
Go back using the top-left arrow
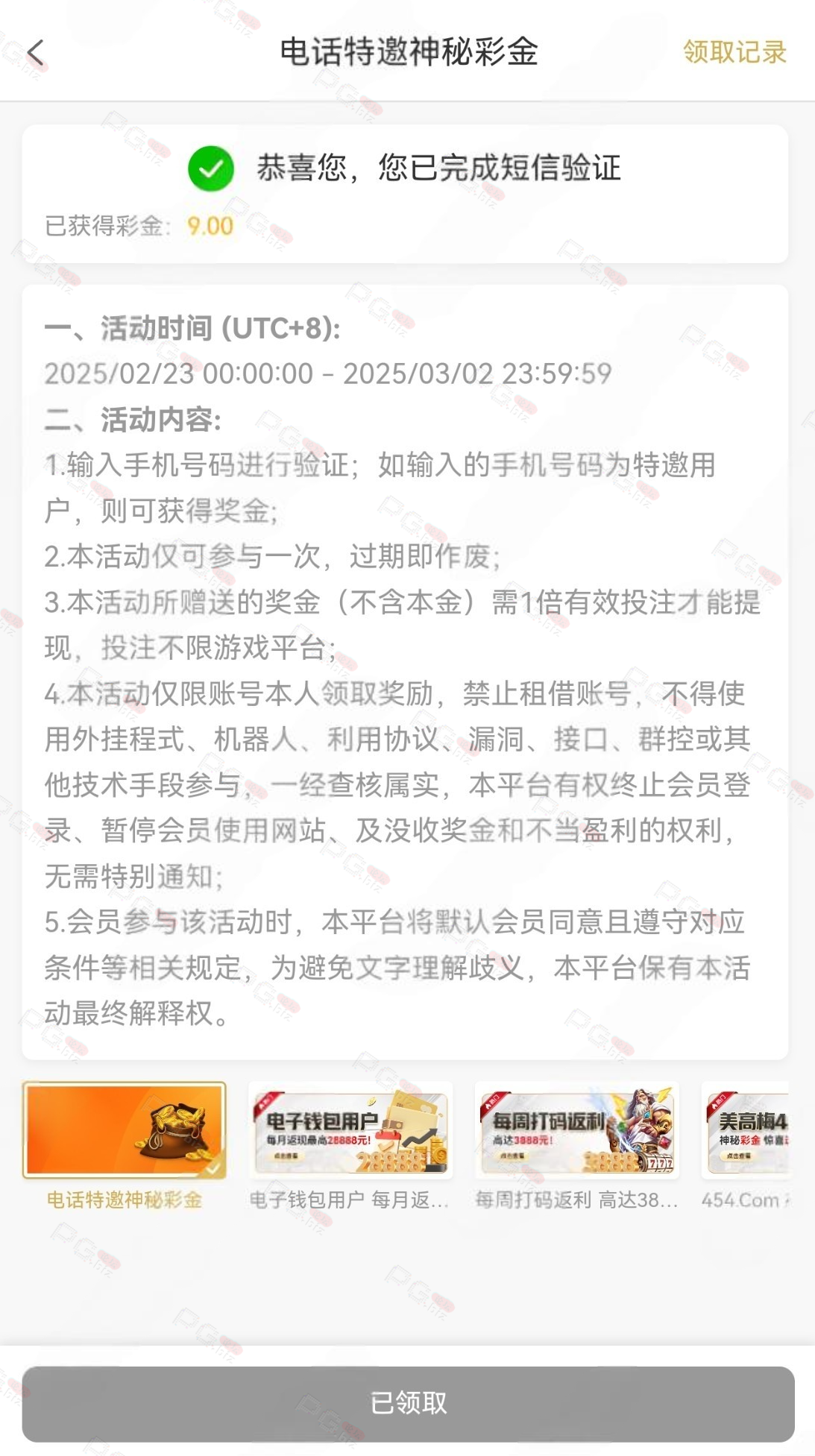[x=36, y=53]
